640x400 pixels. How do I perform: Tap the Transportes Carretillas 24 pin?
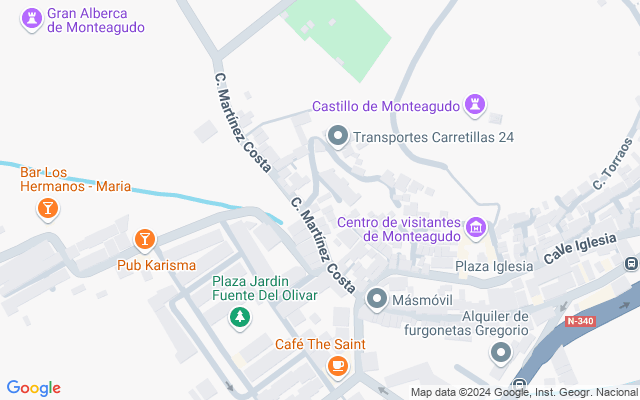click(x=338, y=136)
